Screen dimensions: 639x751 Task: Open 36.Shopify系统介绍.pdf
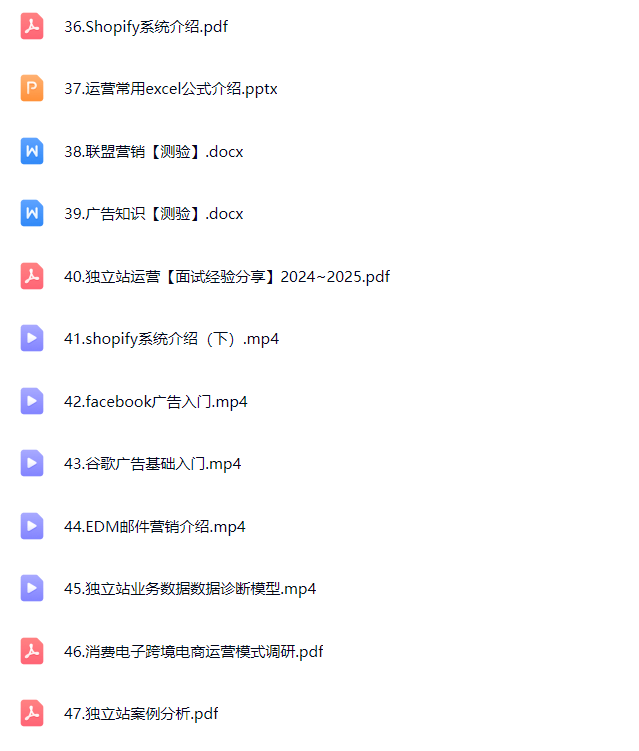(x=145, y=27)
